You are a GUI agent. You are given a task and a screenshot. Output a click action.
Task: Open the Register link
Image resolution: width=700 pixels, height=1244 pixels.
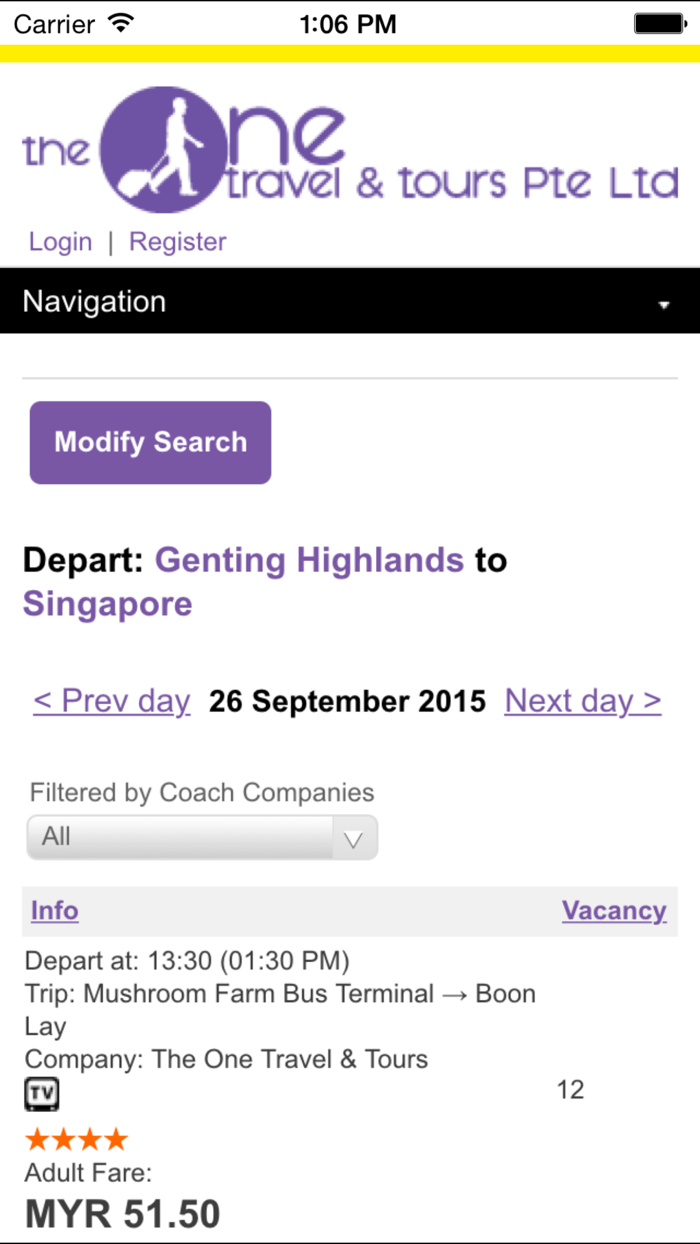[178, 242]
